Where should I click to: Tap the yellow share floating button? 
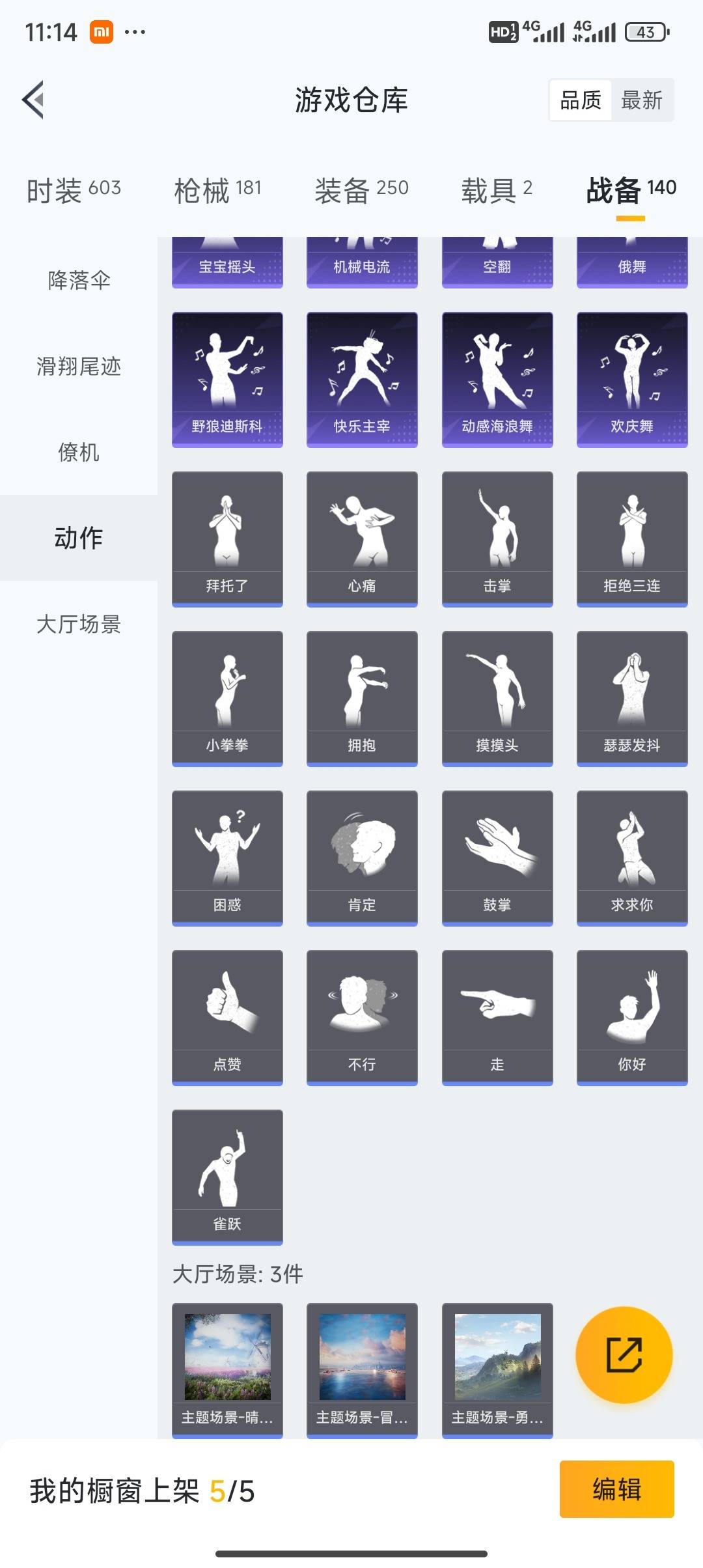(624, 1354)
